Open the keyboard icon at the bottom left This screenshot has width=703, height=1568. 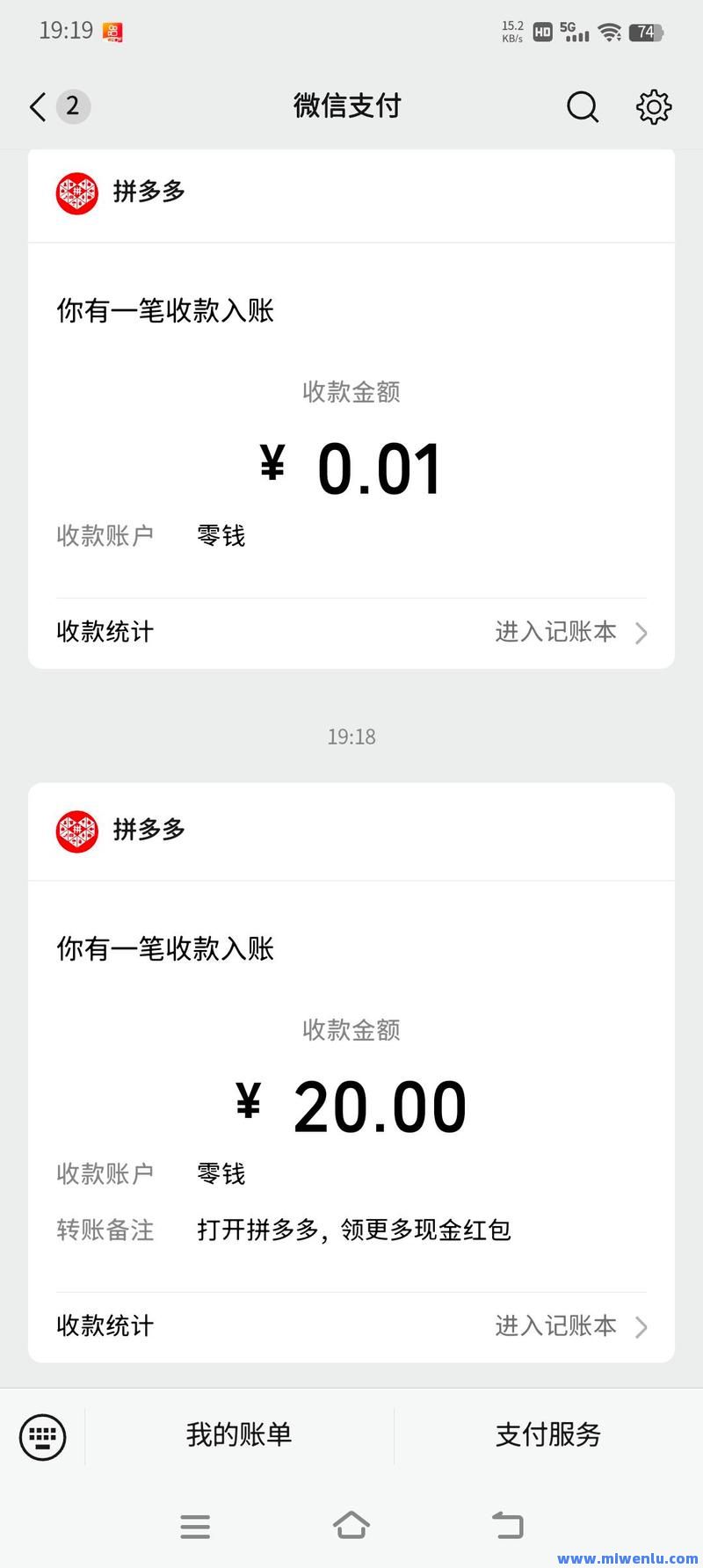[x=42, y=1436]
